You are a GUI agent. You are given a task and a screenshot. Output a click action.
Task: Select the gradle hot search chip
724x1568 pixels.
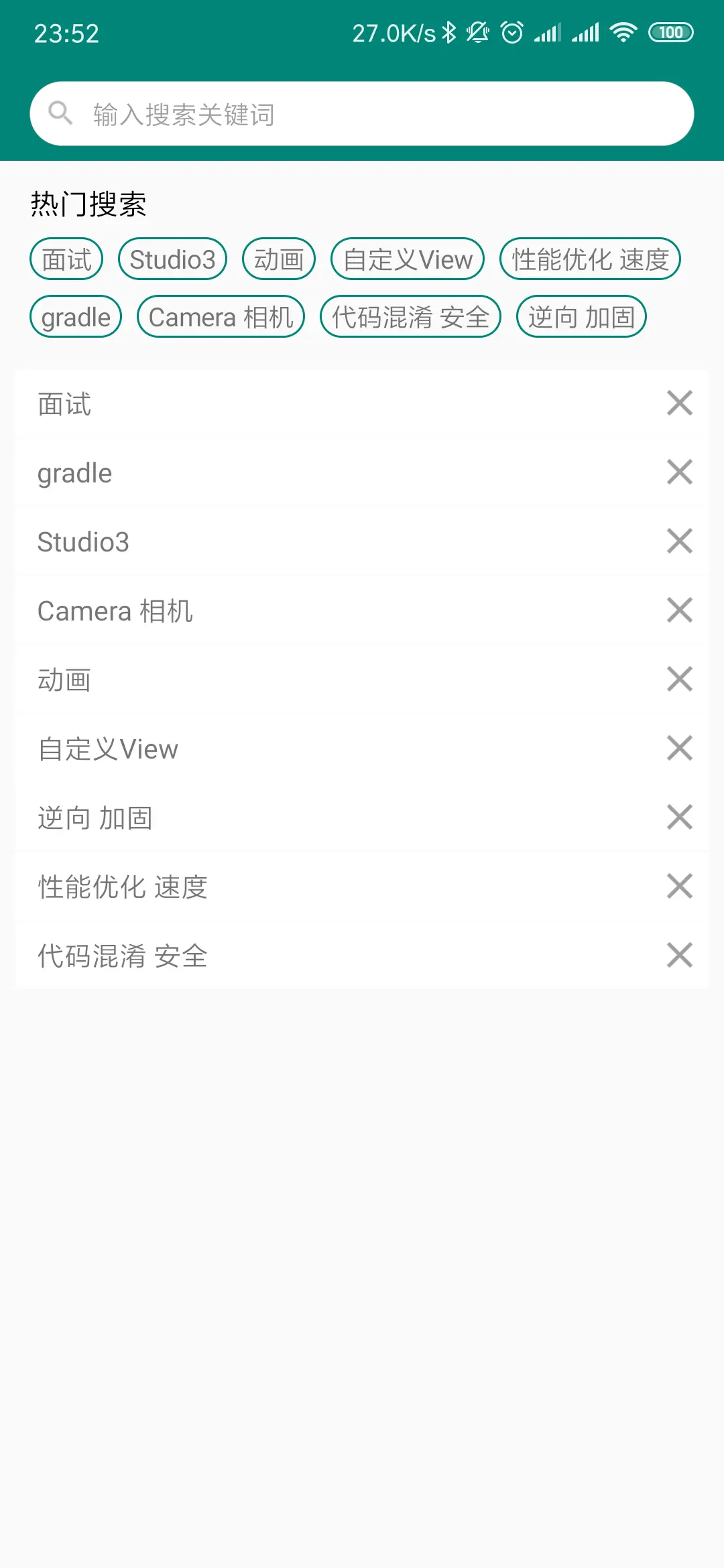tap(76, 317)
